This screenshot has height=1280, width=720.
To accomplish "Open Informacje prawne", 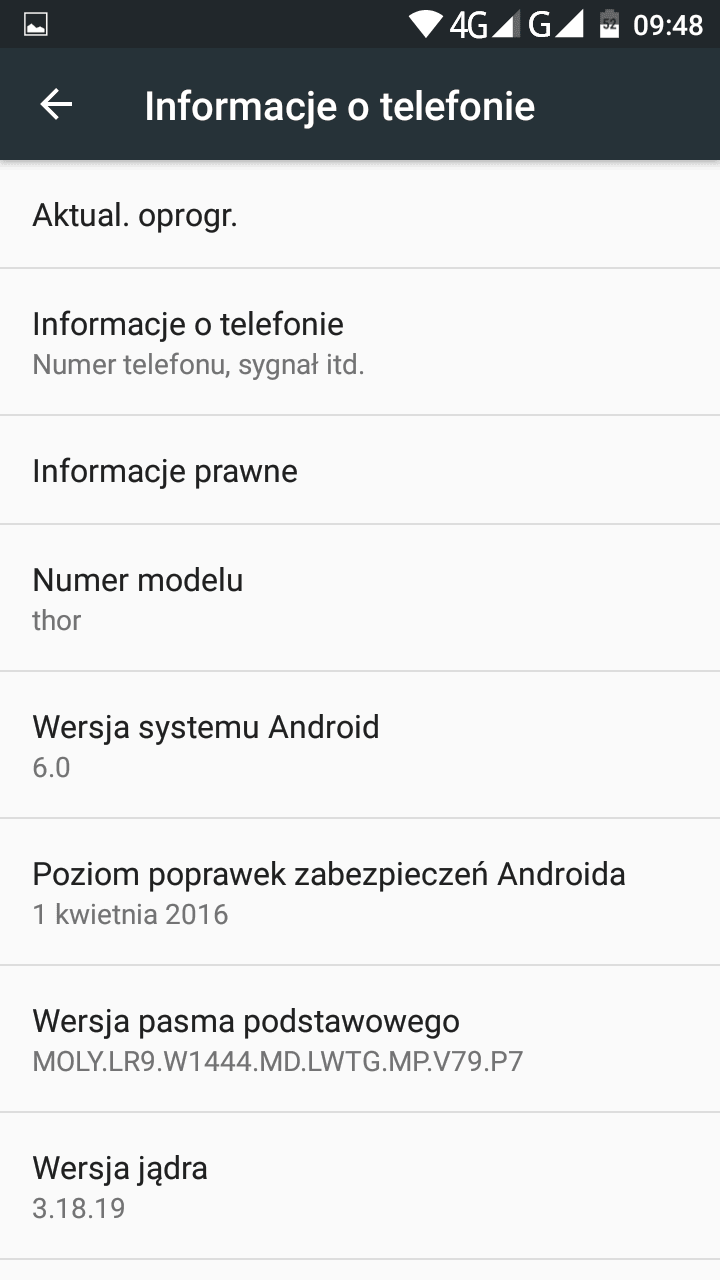I will point(360,470).
